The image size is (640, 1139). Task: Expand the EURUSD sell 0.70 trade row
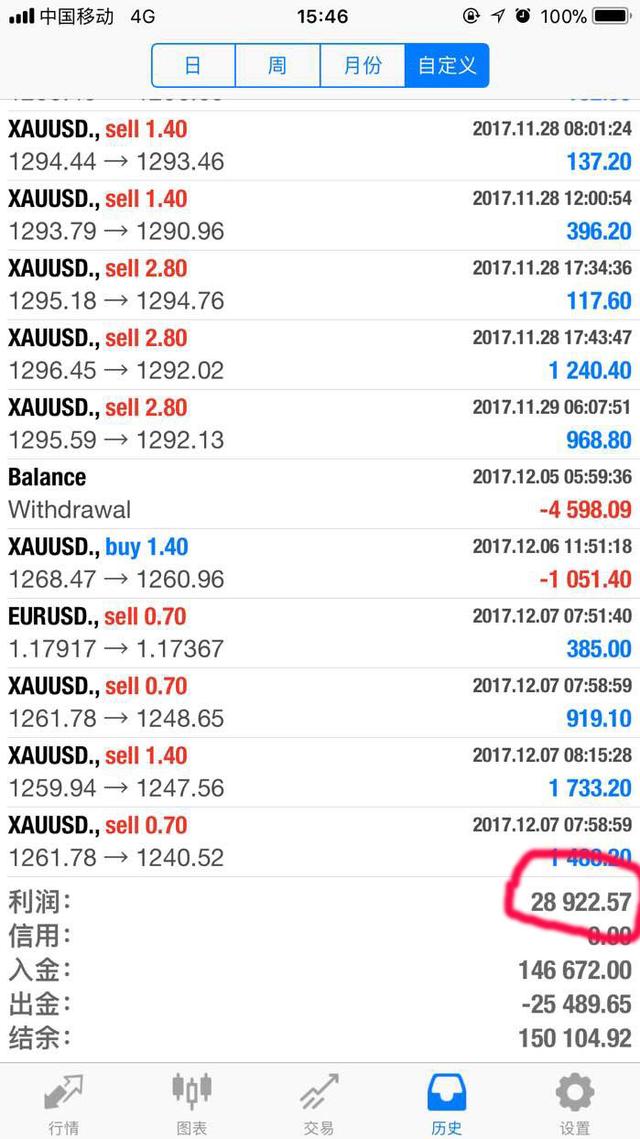click(320, 633)
